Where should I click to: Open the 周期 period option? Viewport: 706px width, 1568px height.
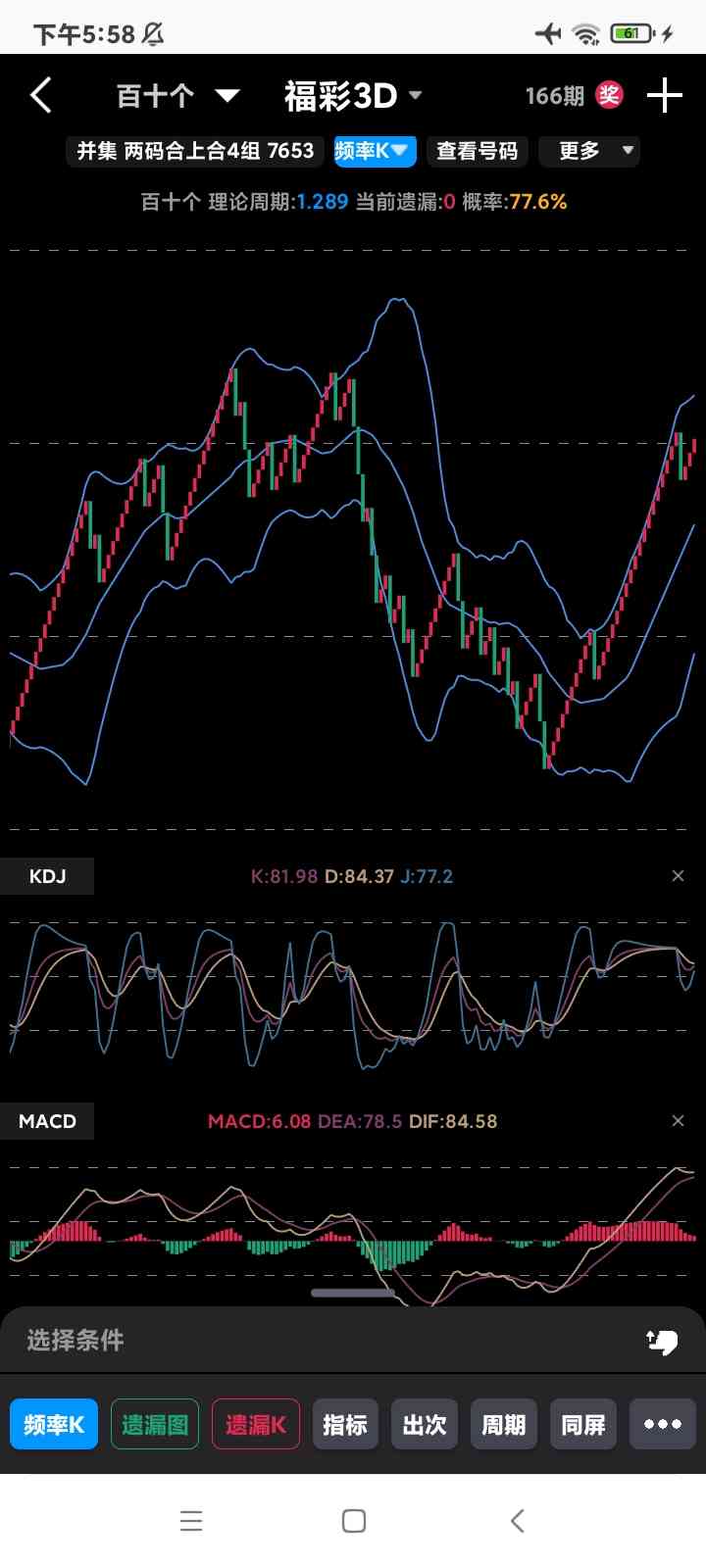coord(504,1424)
